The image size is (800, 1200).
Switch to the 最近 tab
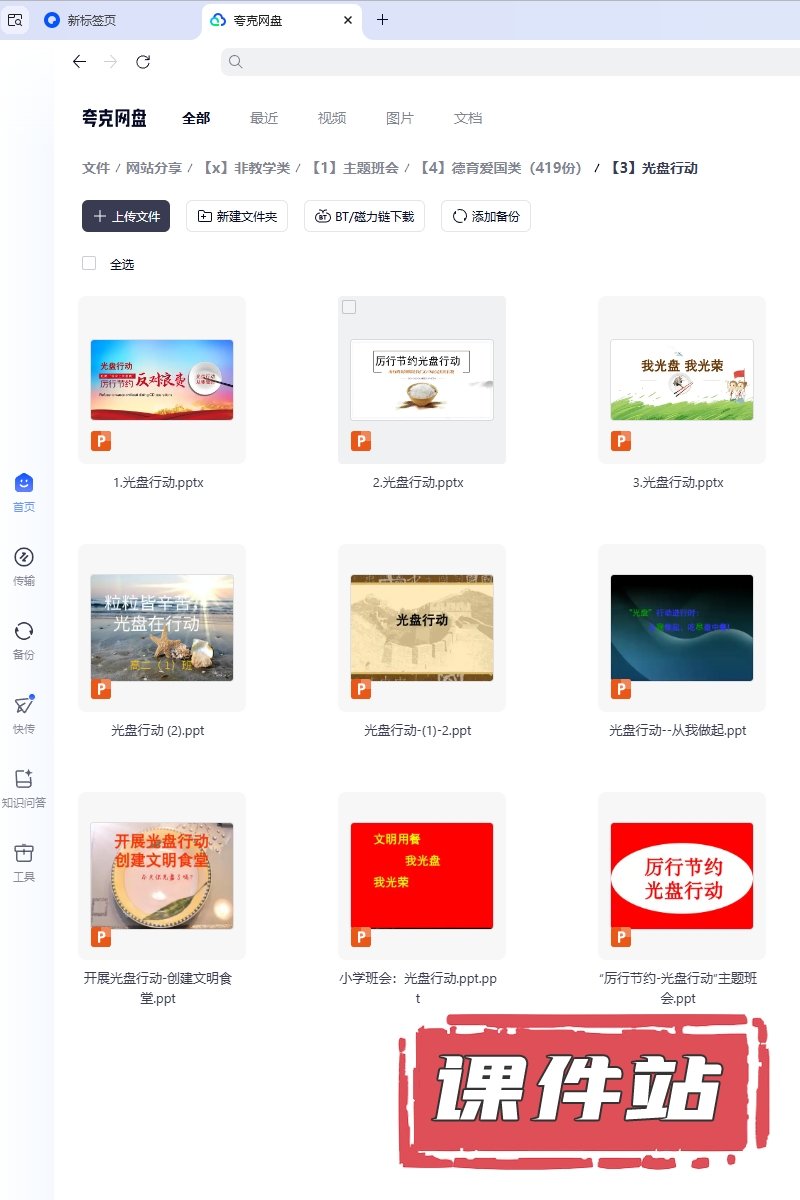click(264, 118)
